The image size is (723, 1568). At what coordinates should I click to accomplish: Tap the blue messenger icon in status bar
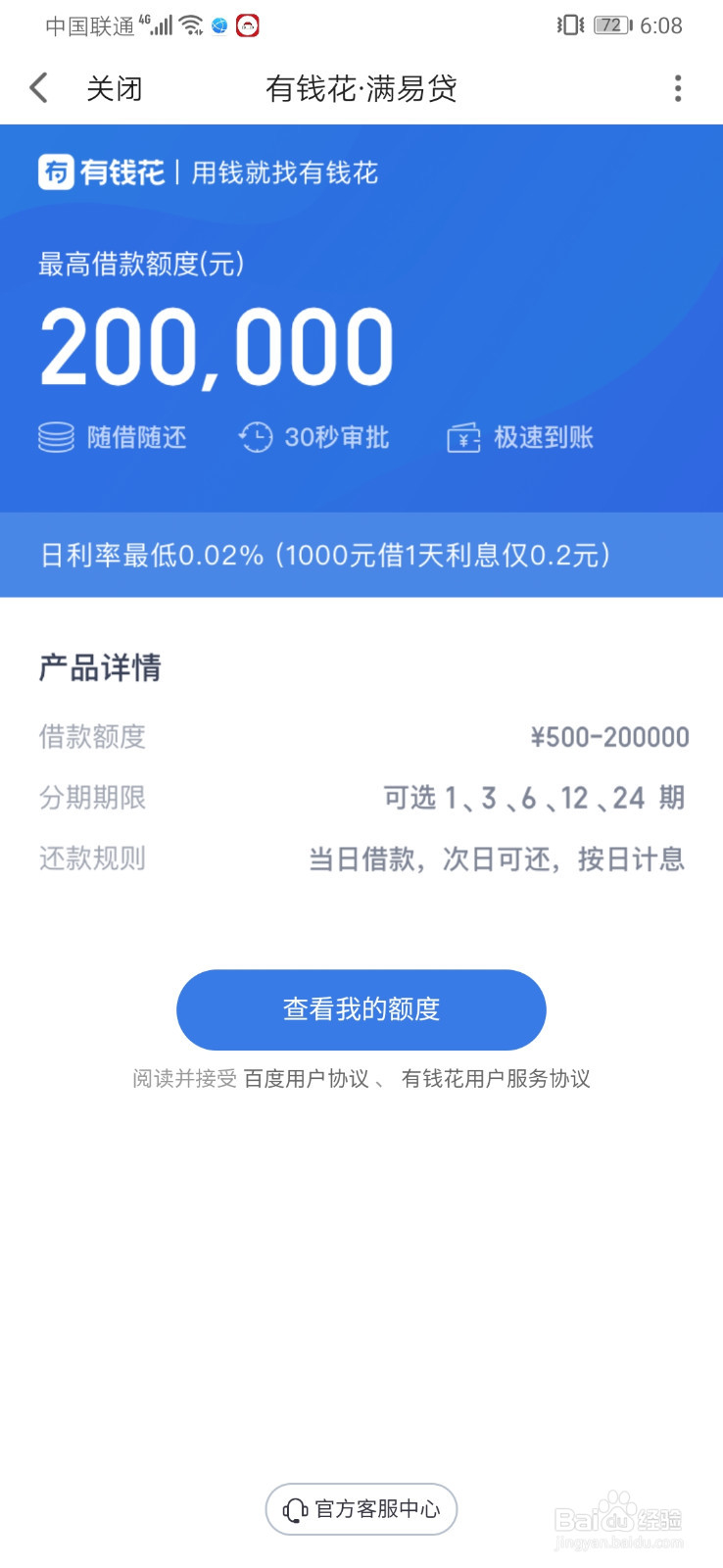(x=217, y=24)
